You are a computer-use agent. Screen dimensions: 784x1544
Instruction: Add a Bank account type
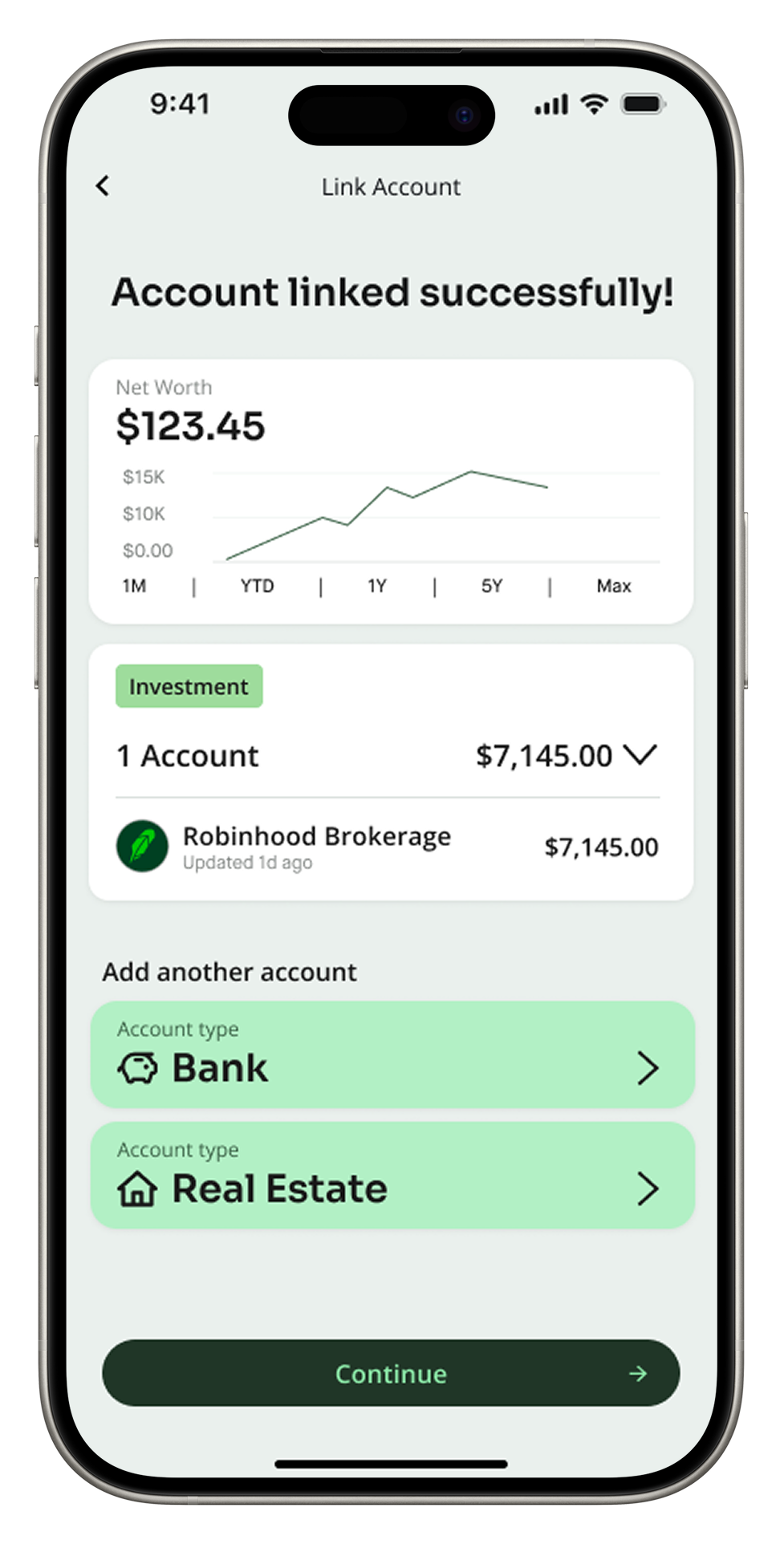click(392, 1054)
